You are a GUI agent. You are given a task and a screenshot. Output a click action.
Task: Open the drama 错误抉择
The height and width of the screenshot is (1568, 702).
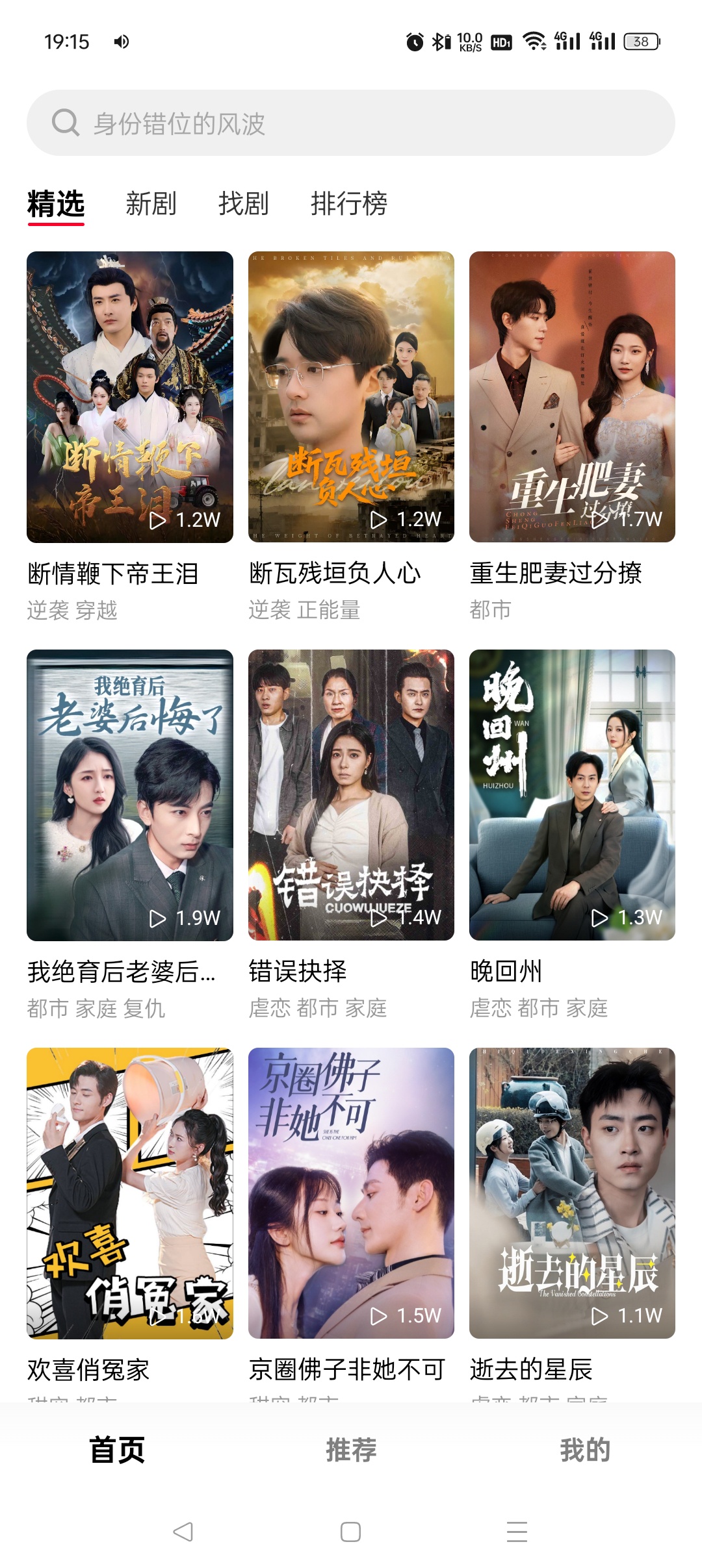(x=351, y=795)
